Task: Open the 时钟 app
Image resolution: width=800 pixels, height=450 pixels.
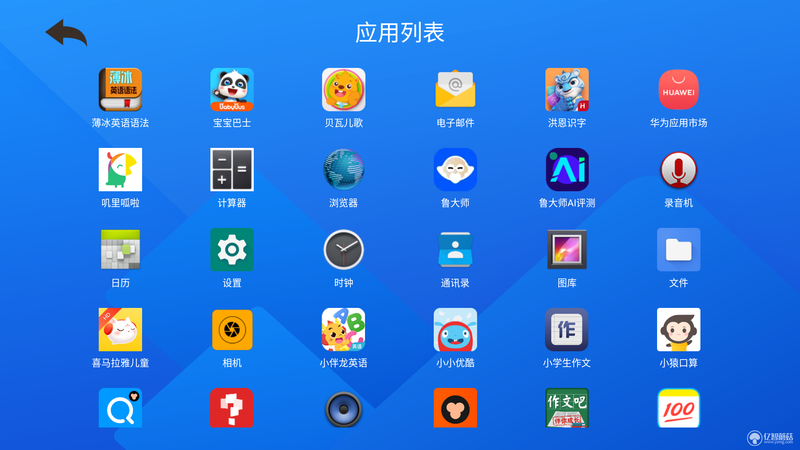Action: (x=344, y=250)
